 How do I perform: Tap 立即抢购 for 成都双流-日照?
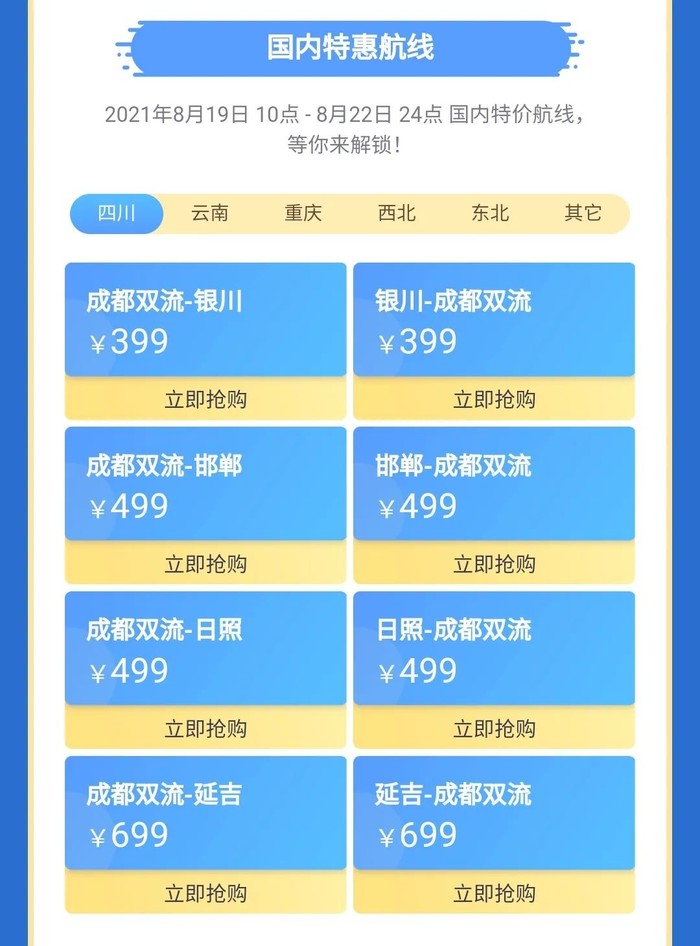coord(205,729)
